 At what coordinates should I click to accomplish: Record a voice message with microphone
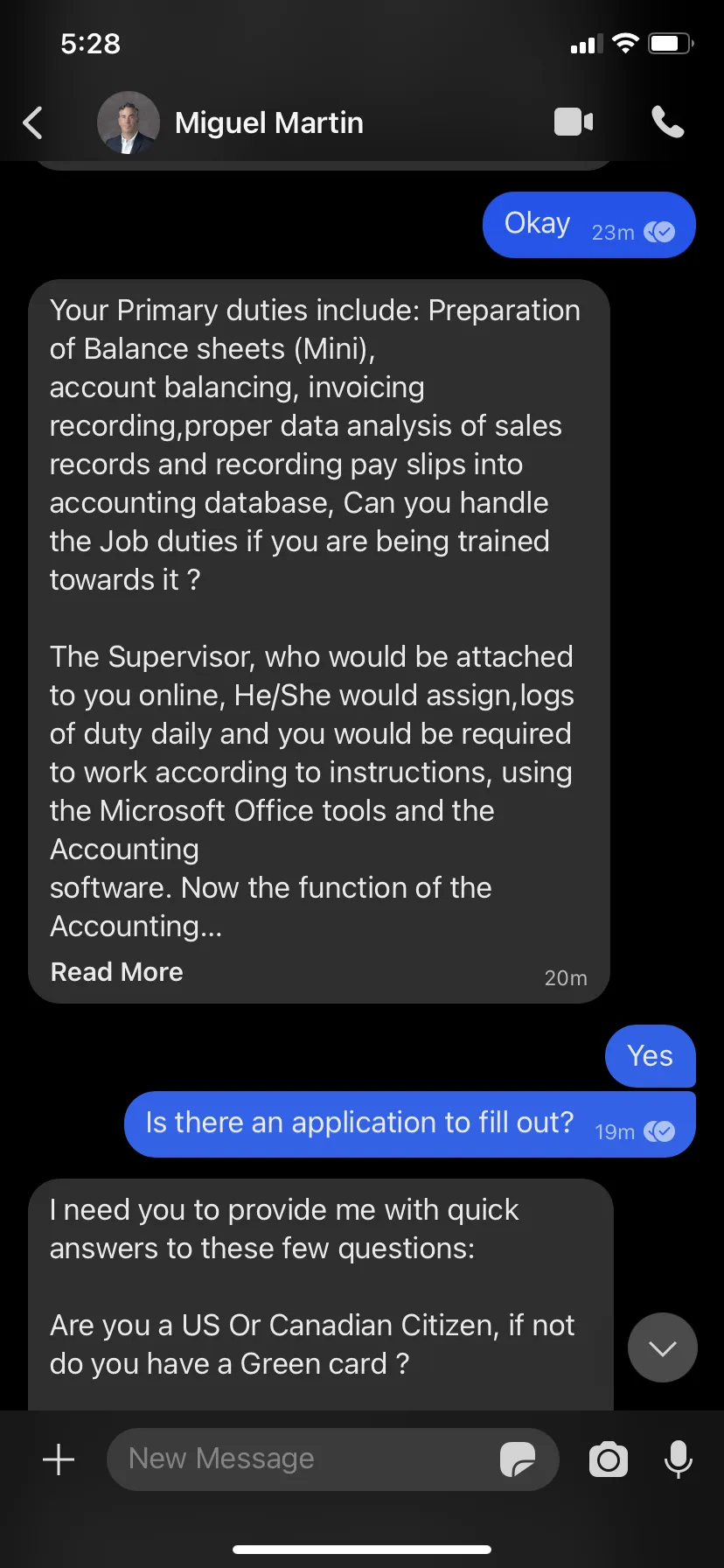[679, 1459]
